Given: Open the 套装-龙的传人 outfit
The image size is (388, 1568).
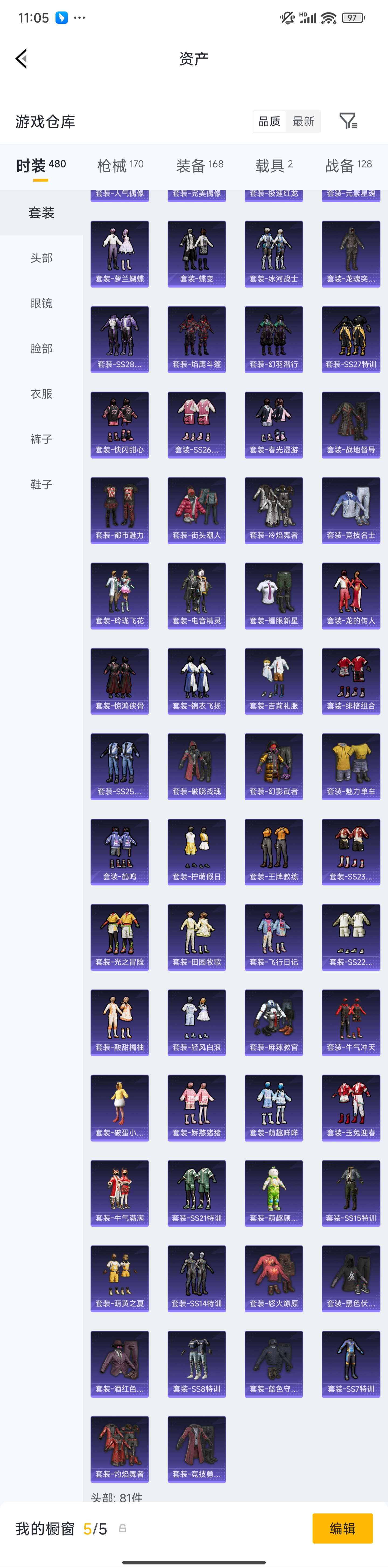Looking at the screenshot, I should [351, 595].
